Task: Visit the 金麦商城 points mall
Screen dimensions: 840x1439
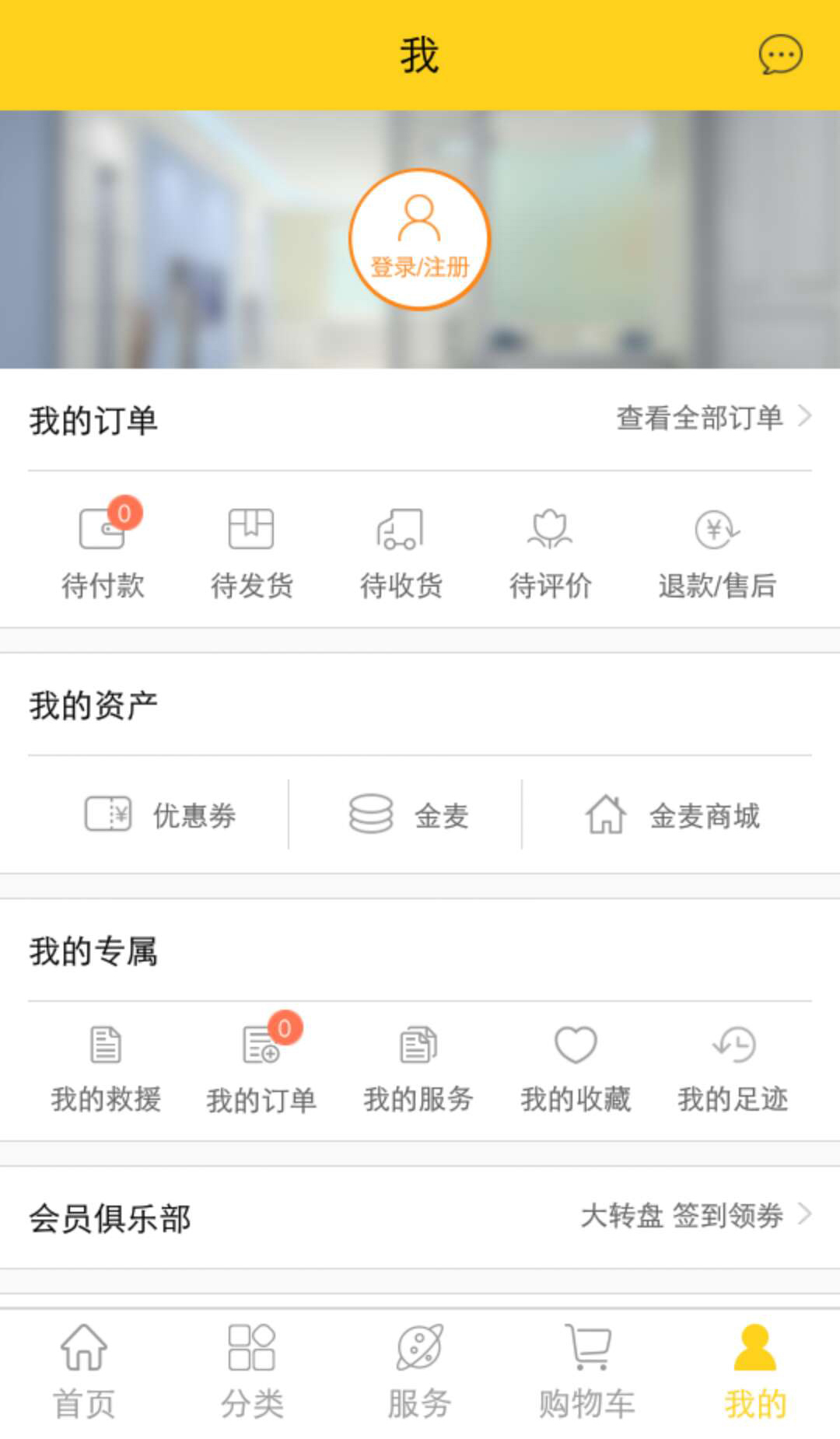Action: [672, 814]
